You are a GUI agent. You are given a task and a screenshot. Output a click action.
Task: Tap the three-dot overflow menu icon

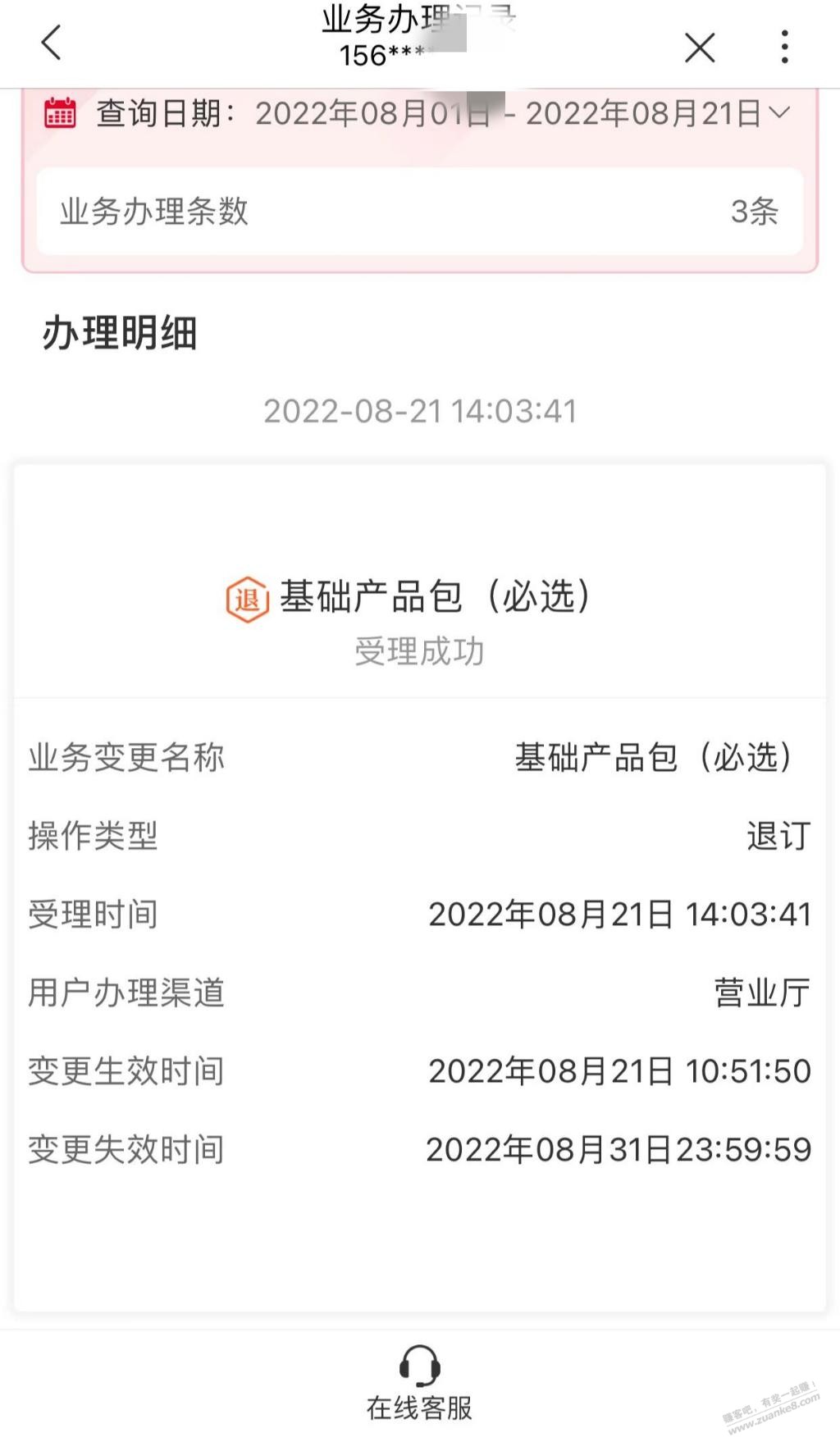pyautogui.click(x=785, y=46)
